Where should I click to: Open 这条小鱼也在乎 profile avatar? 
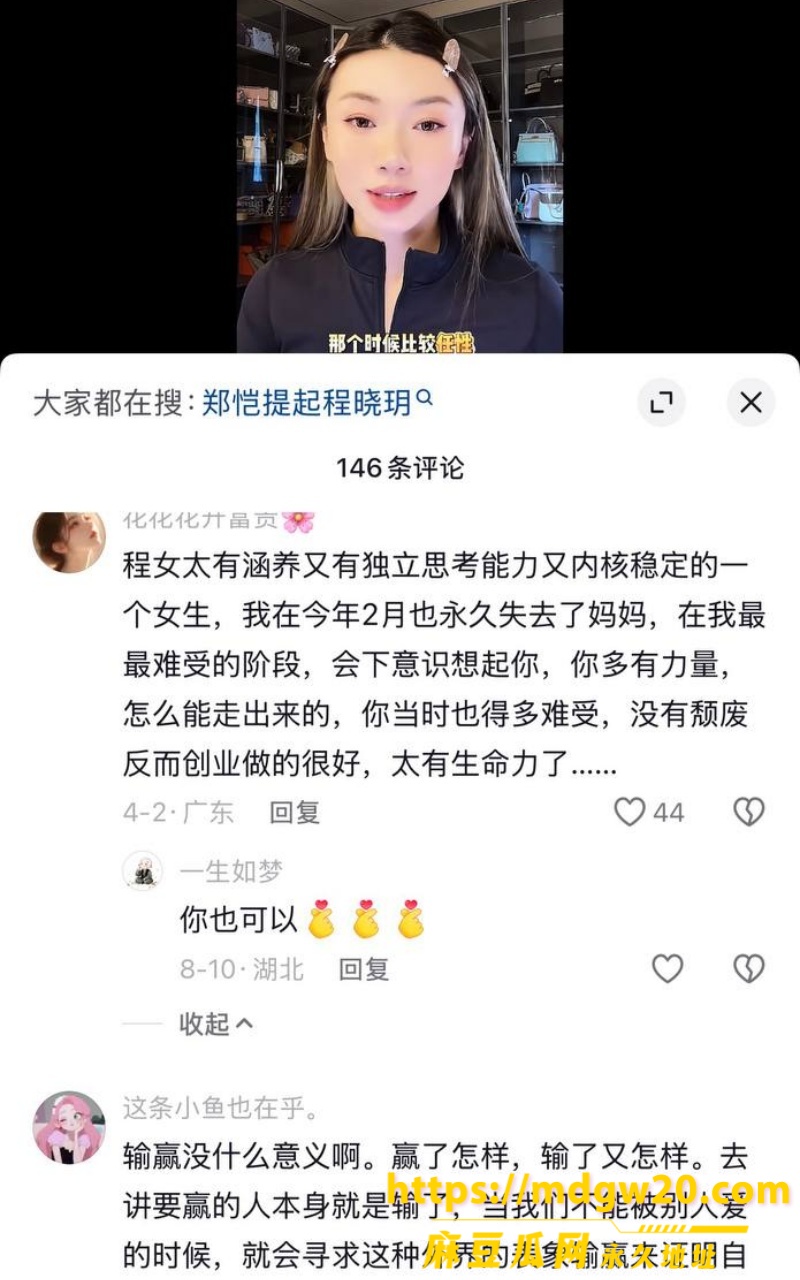click(x=69, y=1127)
